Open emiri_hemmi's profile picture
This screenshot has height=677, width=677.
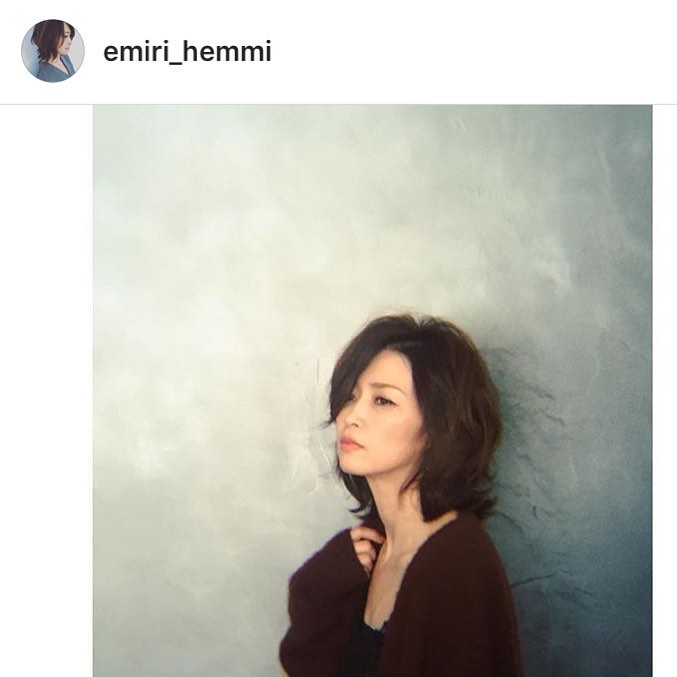53,51
